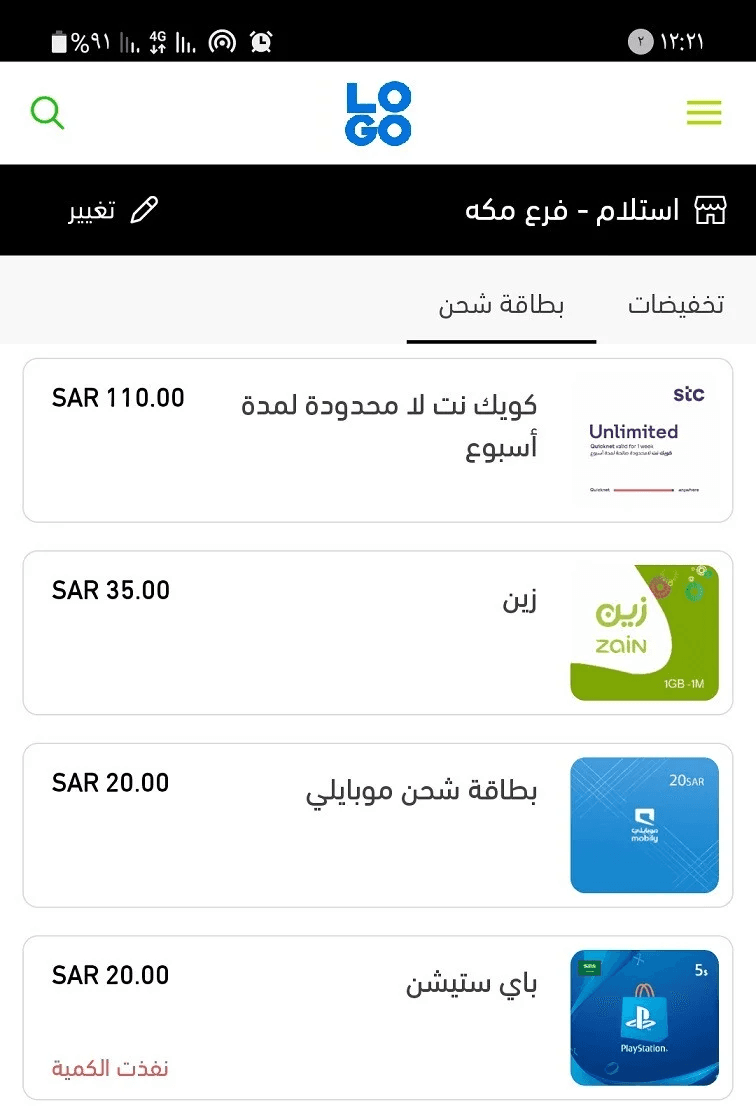Open the باي ستيشن PlayStation card

pyautogui.click(x=377, y=1017)
